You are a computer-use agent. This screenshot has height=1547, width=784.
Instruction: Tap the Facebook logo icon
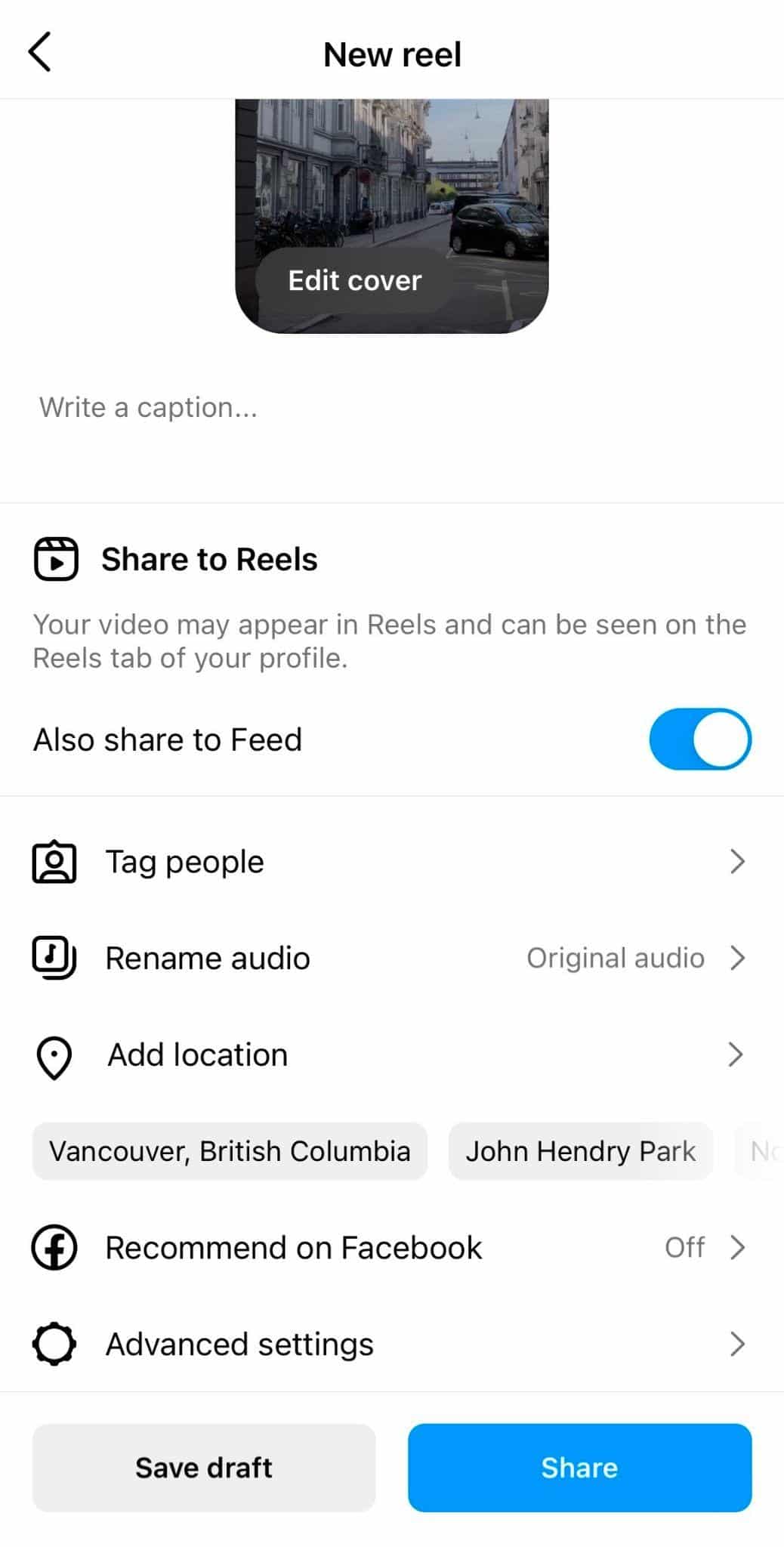54,1248
